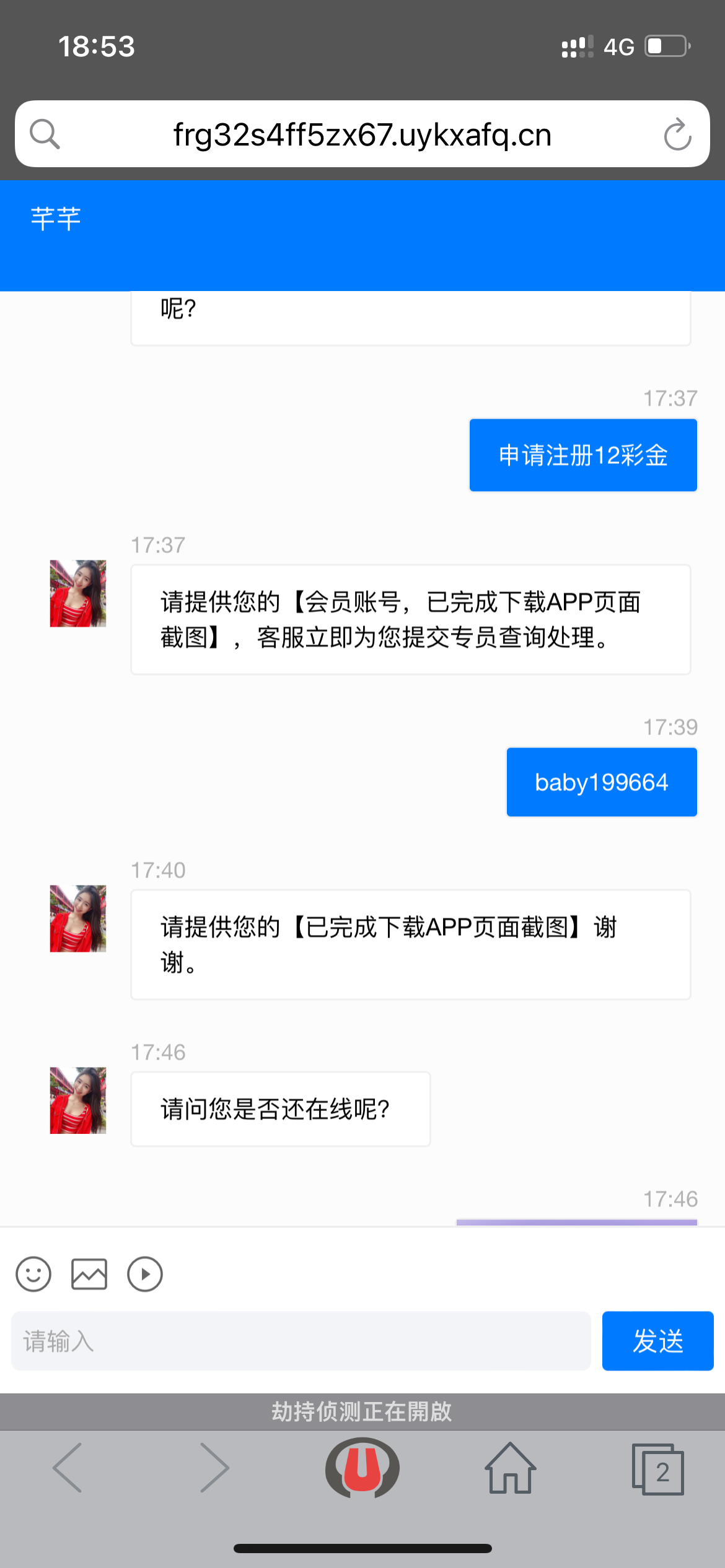Open the emoji picker

click(x=33, y=1274)
